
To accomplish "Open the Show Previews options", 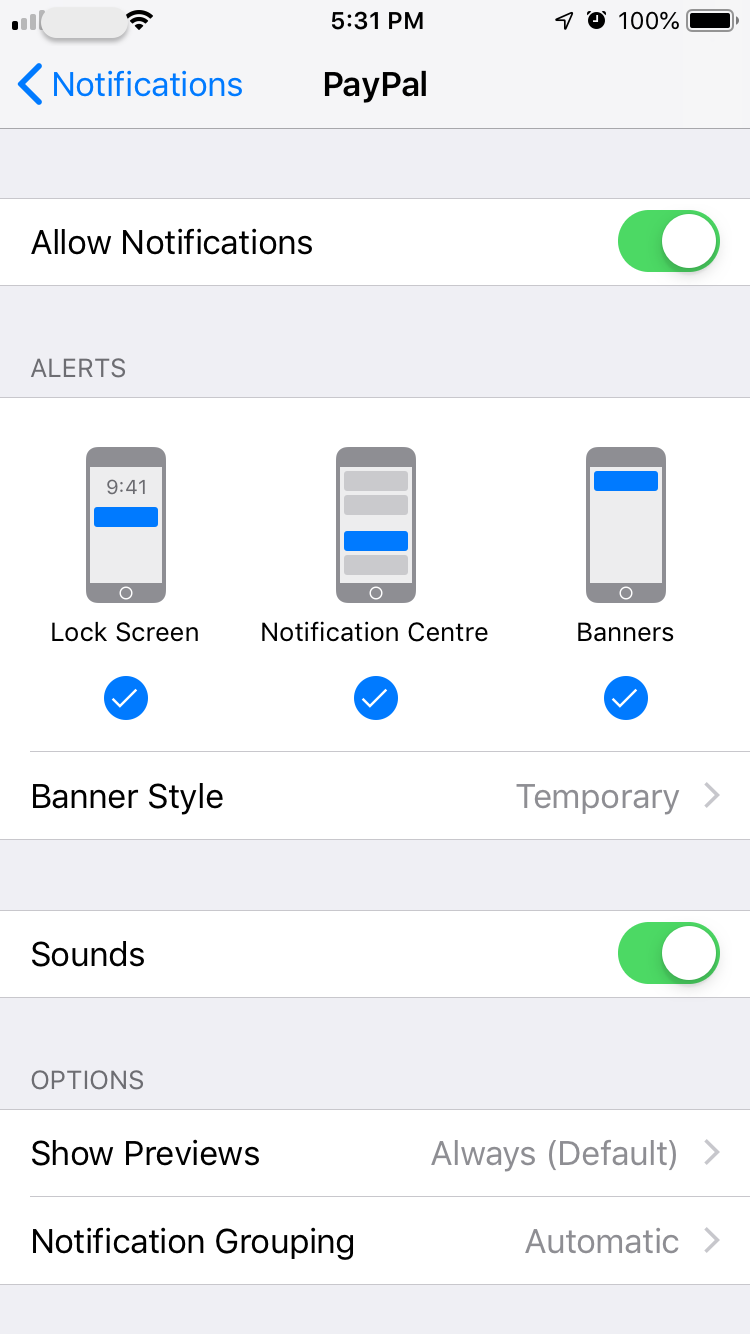I will click(375, 1153).
